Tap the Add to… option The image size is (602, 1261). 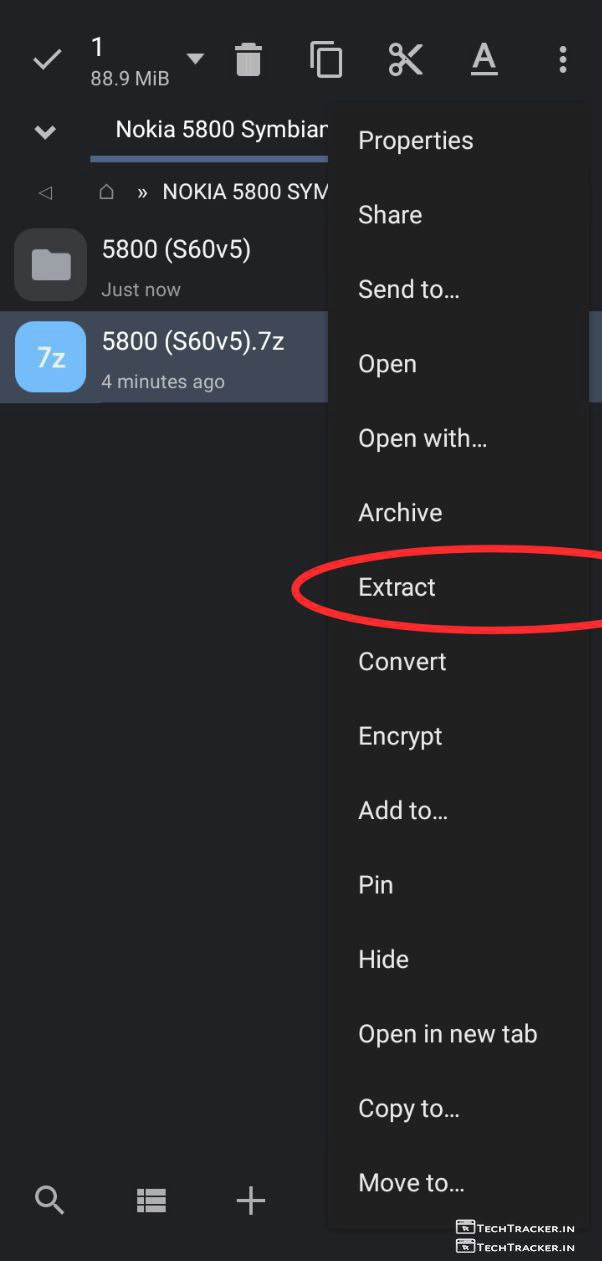pyautogui.click(x=403, y=811)
